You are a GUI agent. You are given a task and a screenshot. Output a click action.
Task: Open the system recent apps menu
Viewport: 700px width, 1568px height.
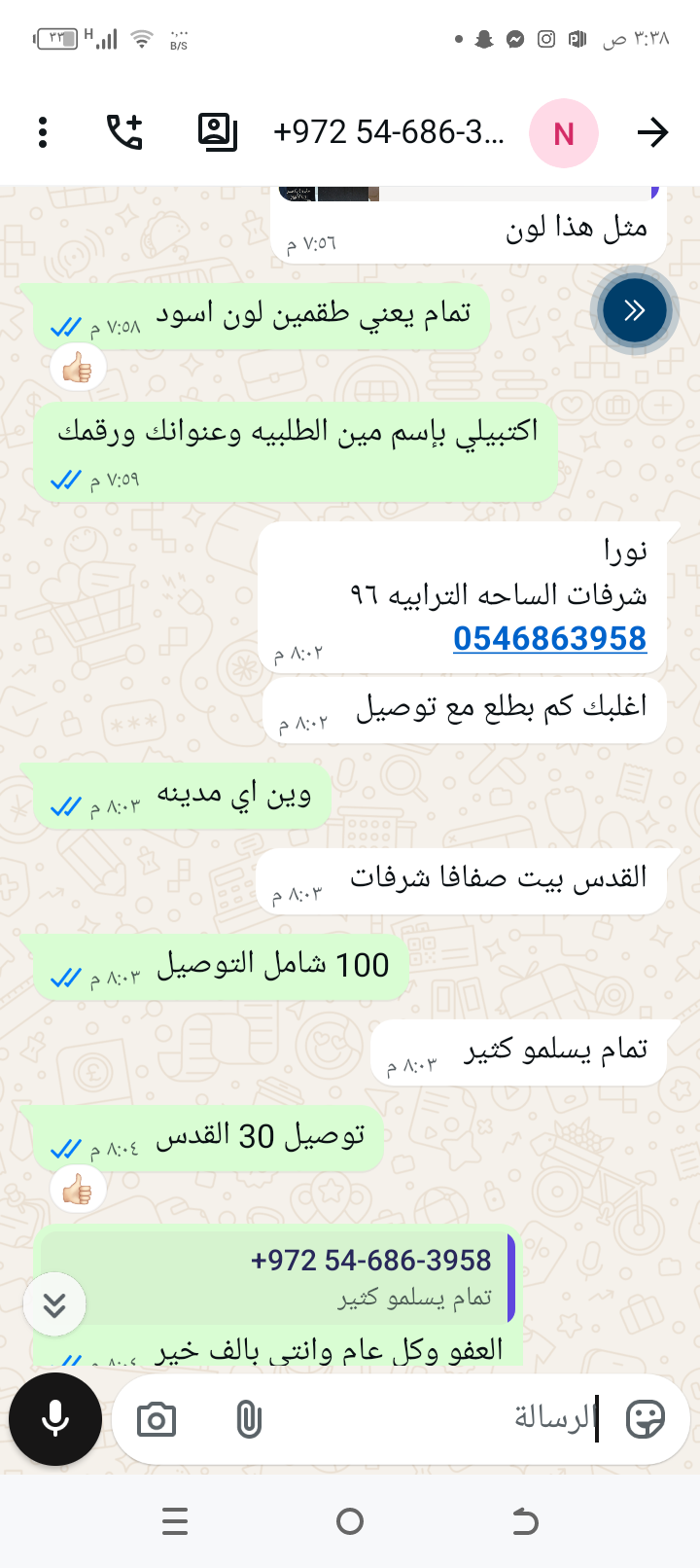pos(175,1521)
